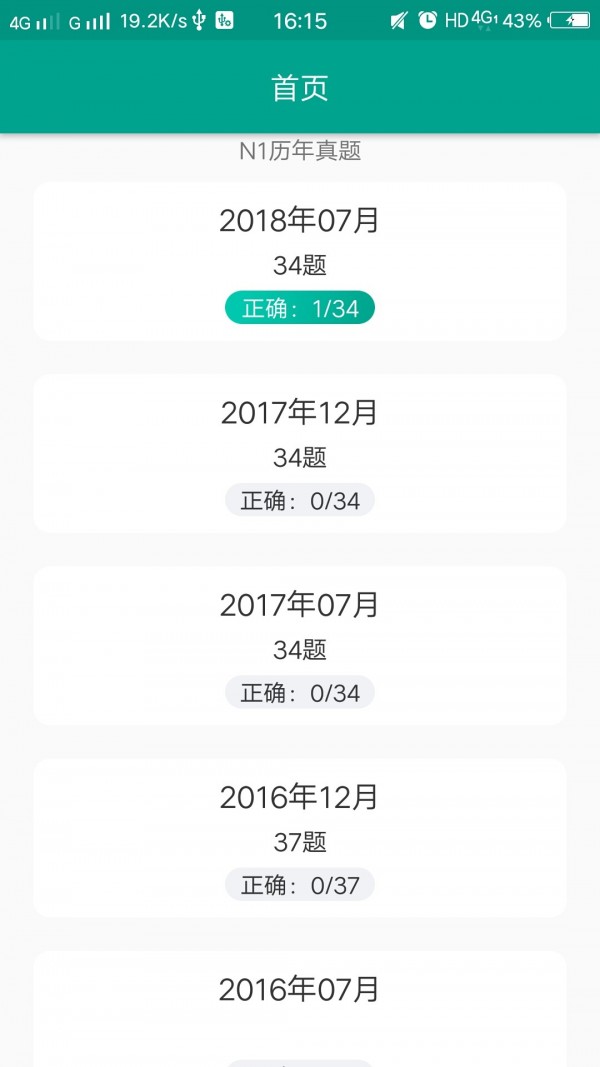Choose the 2016年07月 exam card
Viewport: 600px width, 1067px height.
[300, 1010]
